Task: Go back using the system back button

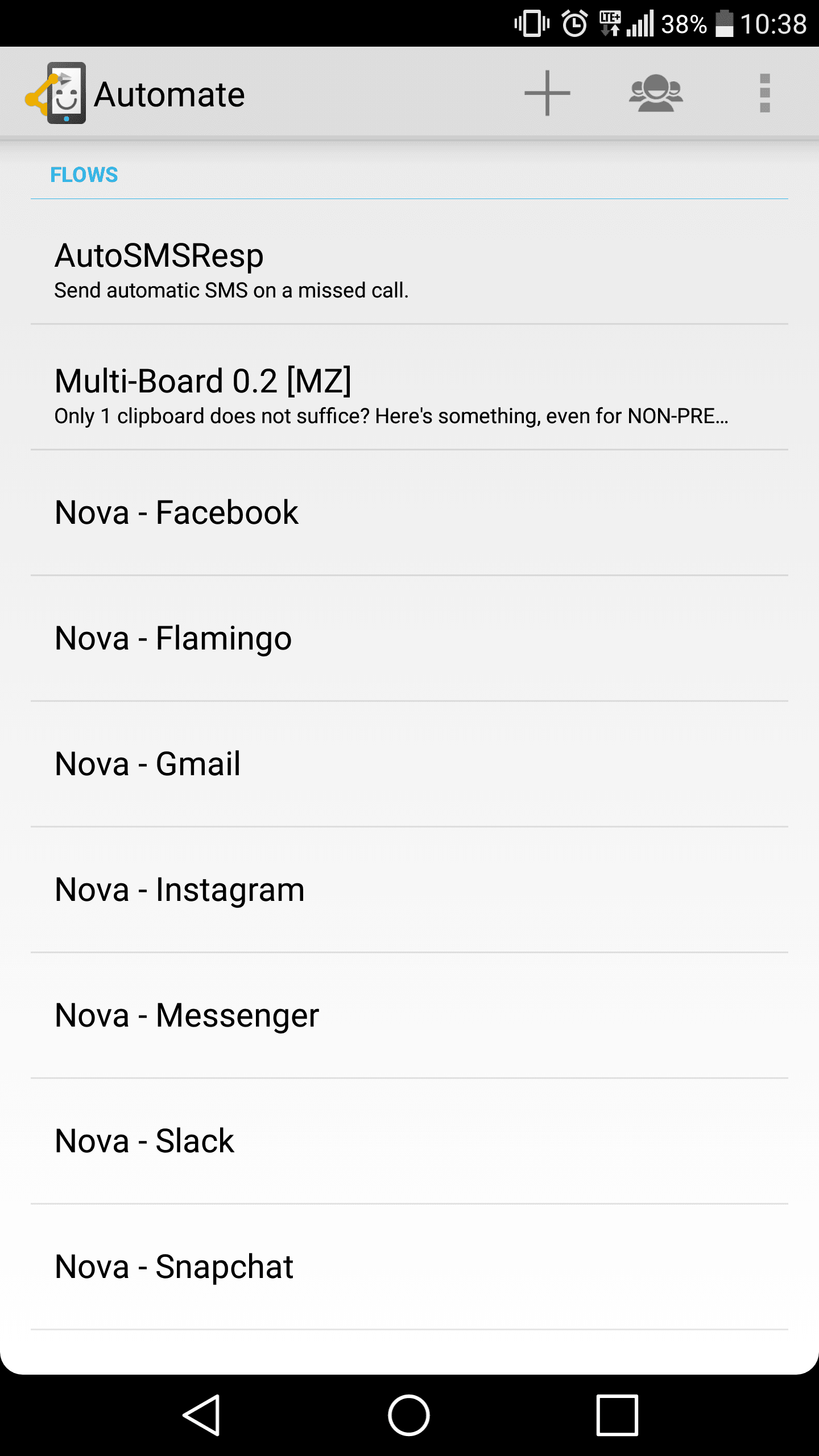Action: click(202, 1415)
